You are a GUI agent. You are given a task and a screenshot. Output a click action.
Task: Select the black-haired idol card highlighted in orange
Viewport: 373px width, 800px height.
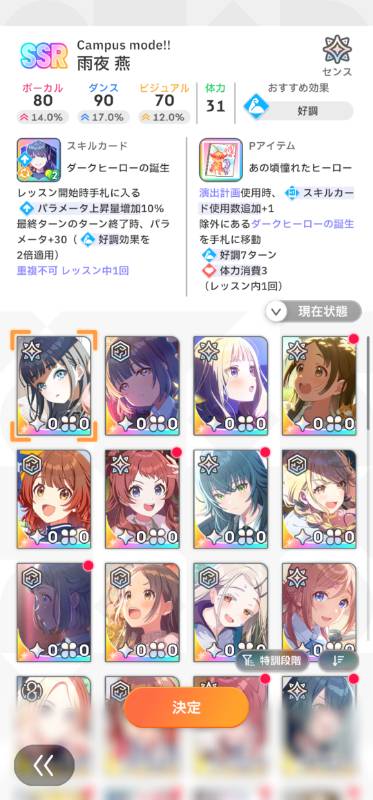tap(54, 385)
